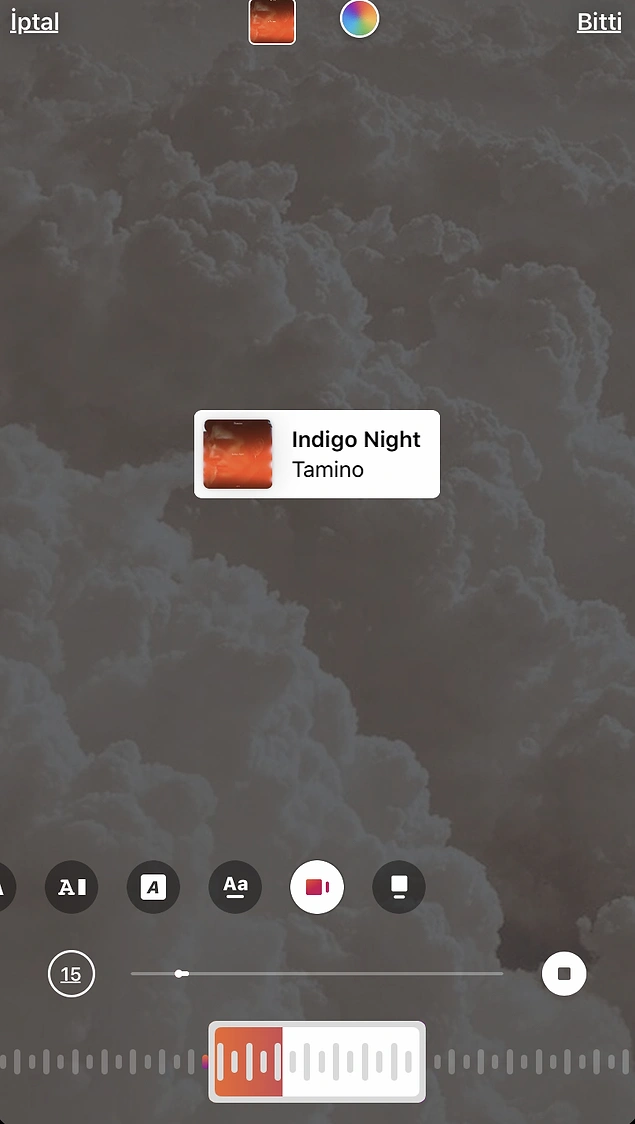Image resolution: width=635 pixels, height=1124 pixels.
Task: Tap the song playback progress line
Action: pos(317,973)
